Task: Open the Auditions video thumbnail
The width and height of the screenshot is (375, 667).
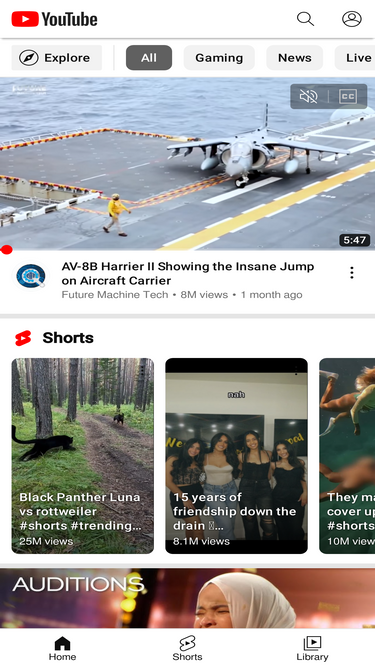Action: (188, 598)
